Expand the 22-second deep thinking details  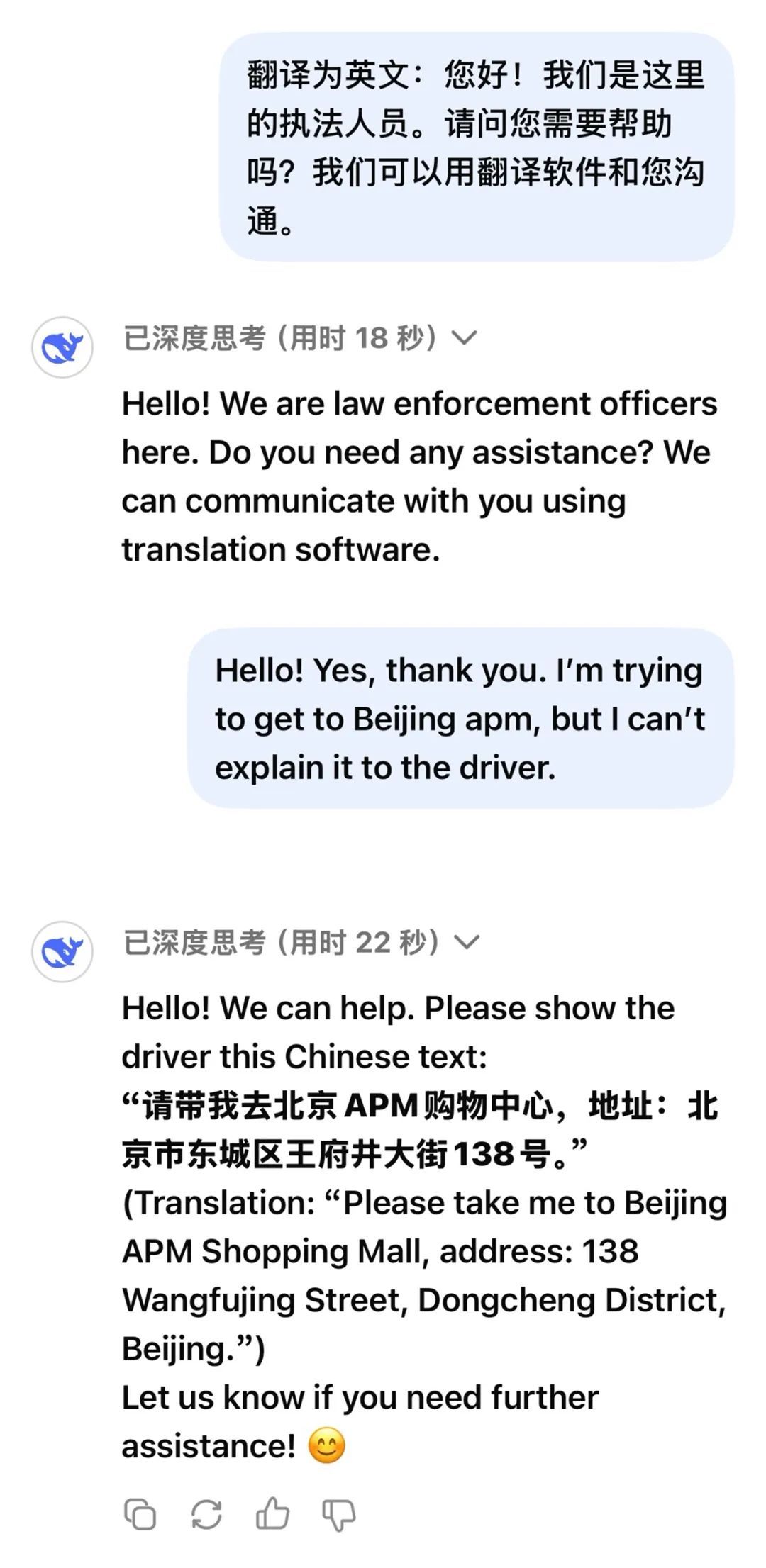tap(466, 942)
